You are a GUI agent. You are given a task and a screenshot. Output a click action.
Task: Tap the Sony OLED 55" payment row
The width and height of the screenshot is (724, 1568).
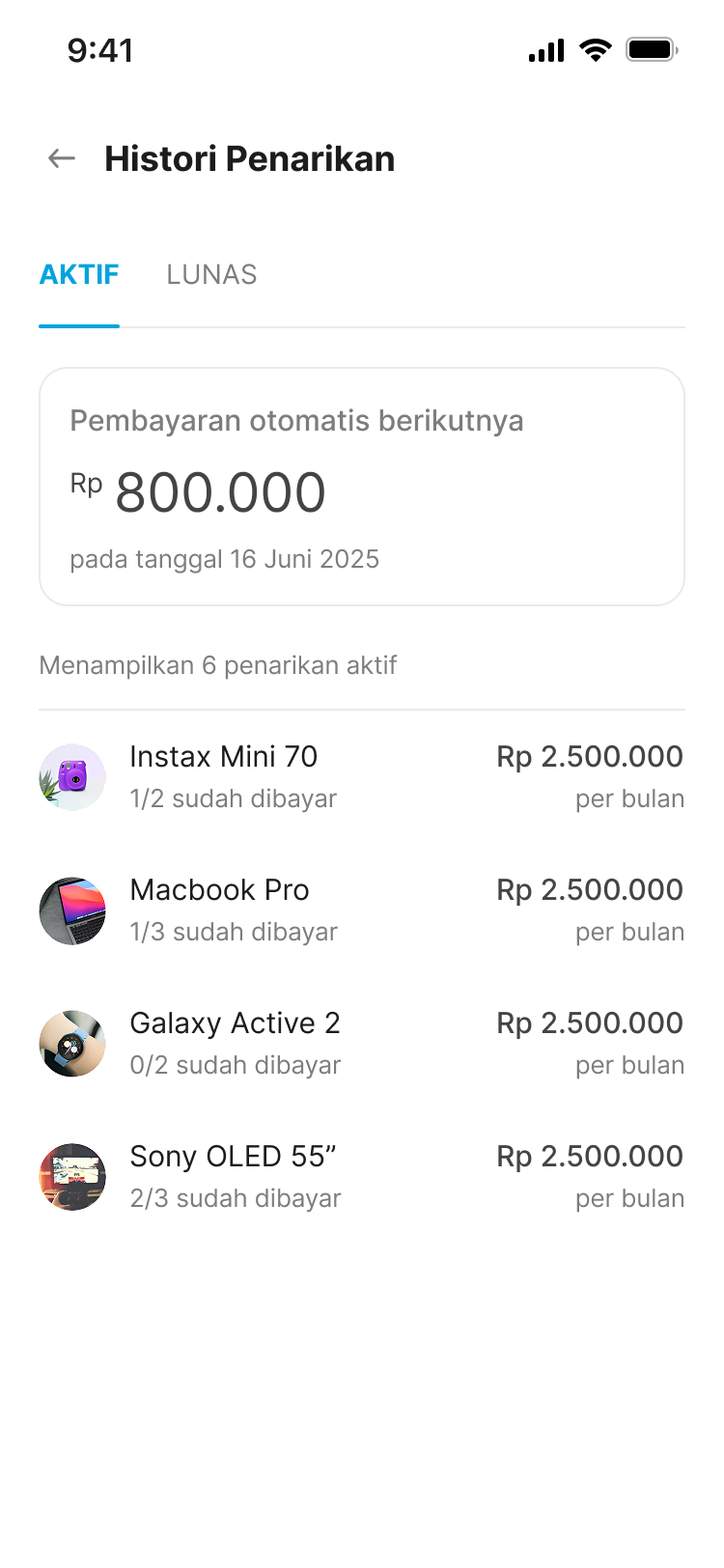361,1176
